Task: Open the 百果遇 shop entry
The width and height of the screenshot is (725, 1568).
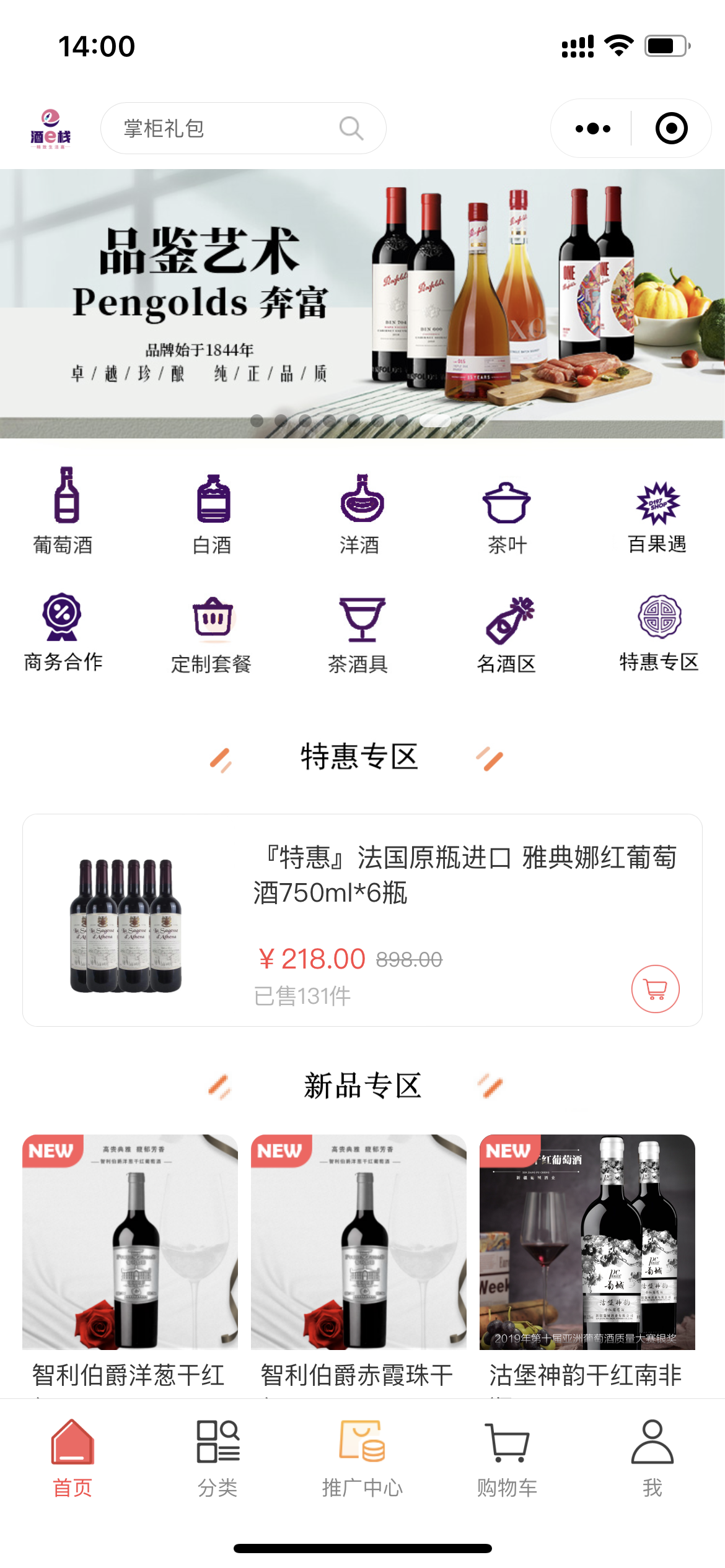Action: click(657, 511)
